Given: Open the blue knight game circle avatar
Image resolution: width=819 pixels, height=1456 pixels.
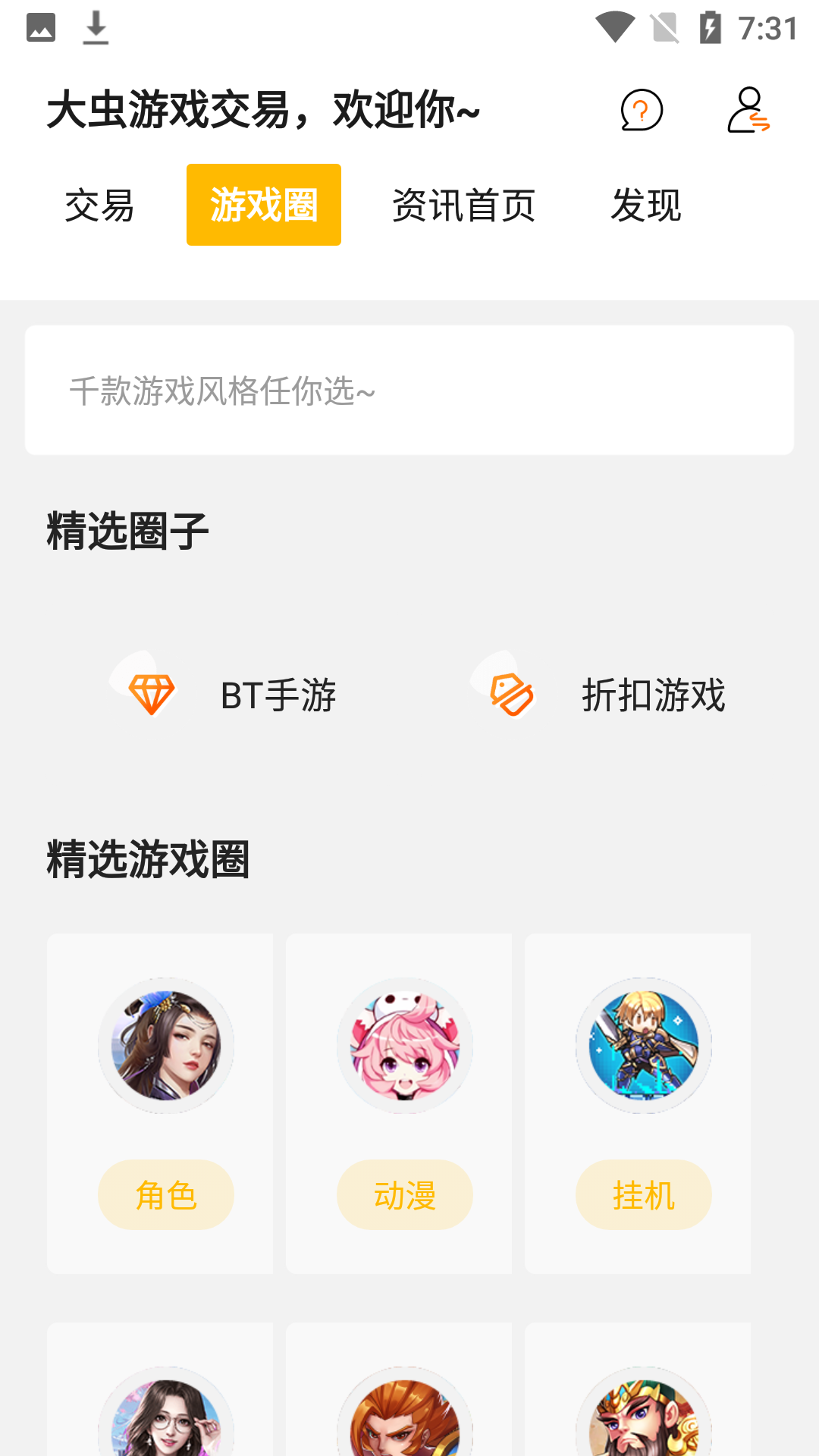Looking at the screenshot, I should 643,1045.
